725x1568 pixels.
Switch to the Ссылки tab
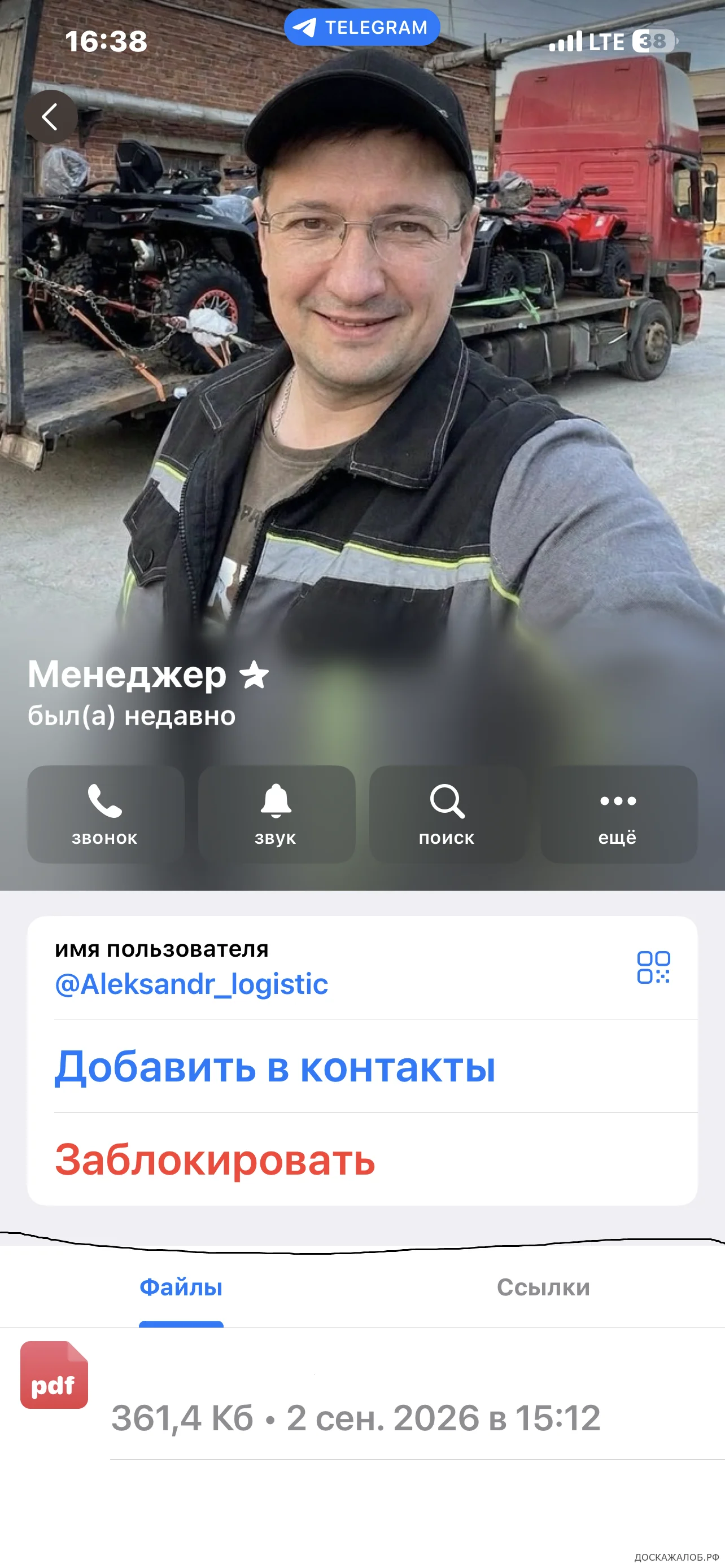[544, 1287]
